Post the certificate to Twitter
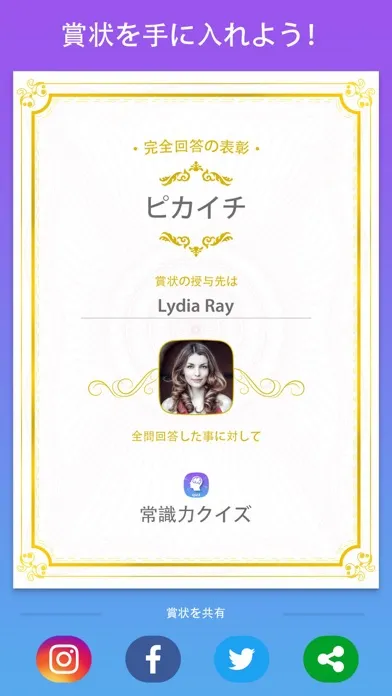392x696 pixels. pyautogui.click(x=242, y=659)
